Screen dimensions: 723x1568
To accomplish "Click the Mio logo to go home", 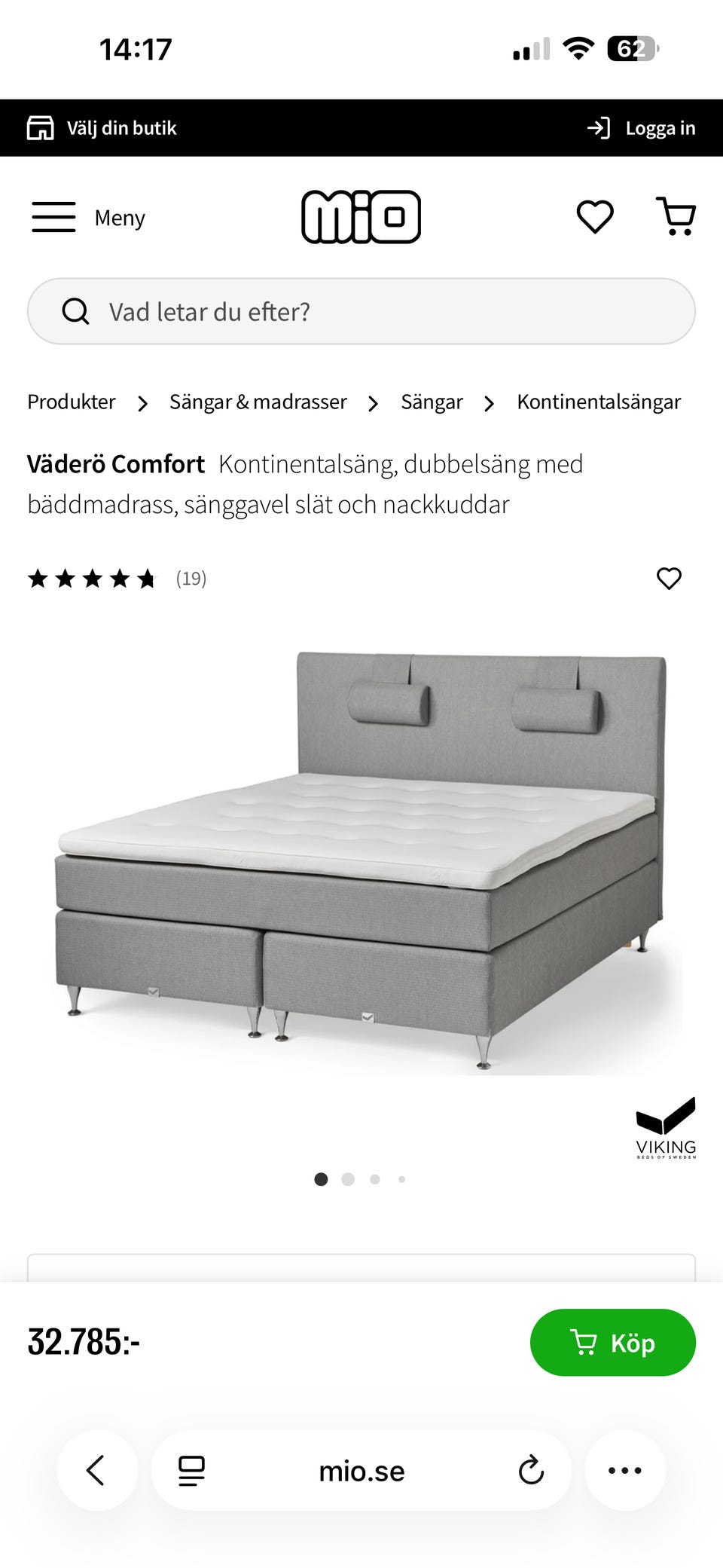I will (361, 216).
